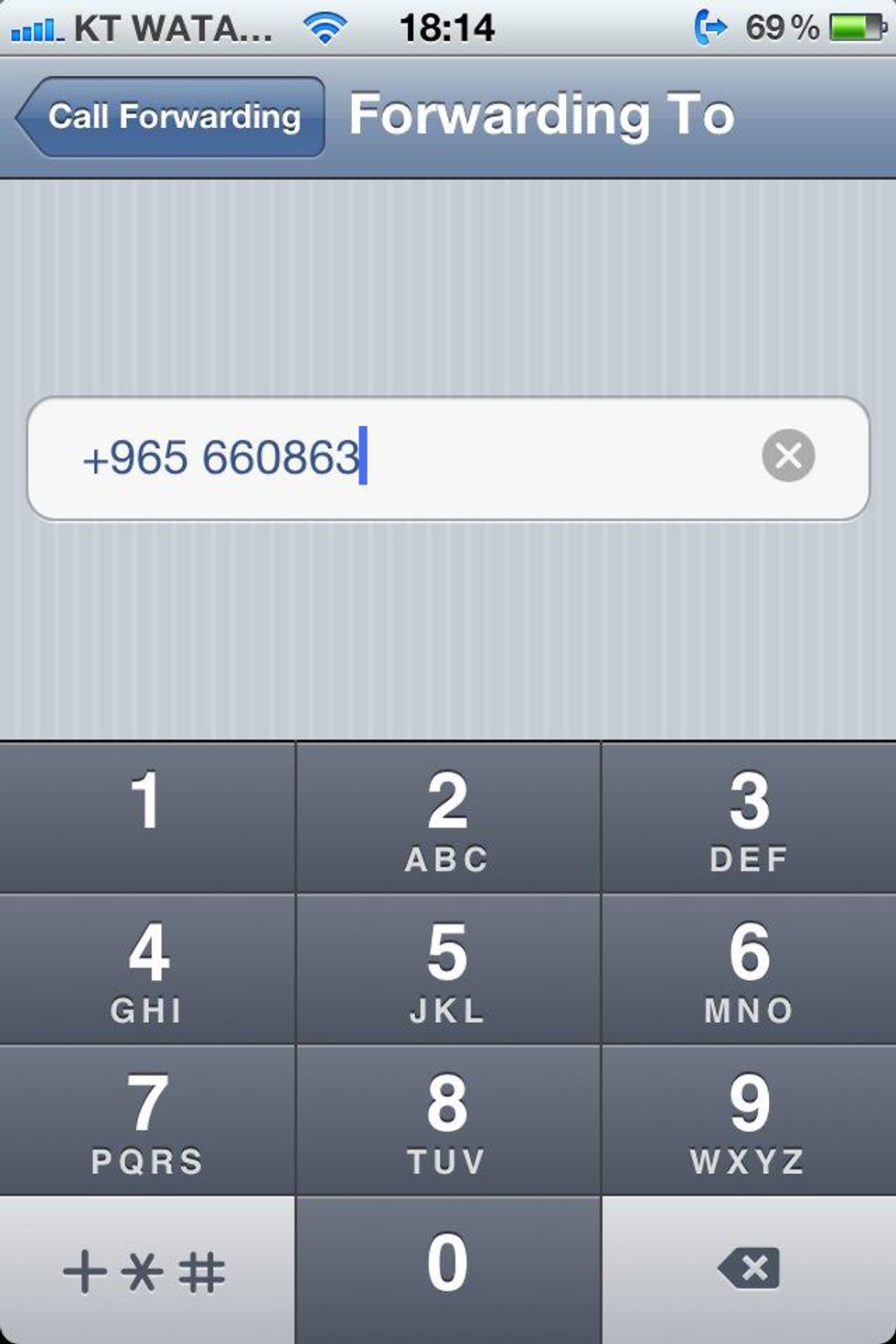
Task: Enter digit 1 on the keypad
Action: (147, 816)
